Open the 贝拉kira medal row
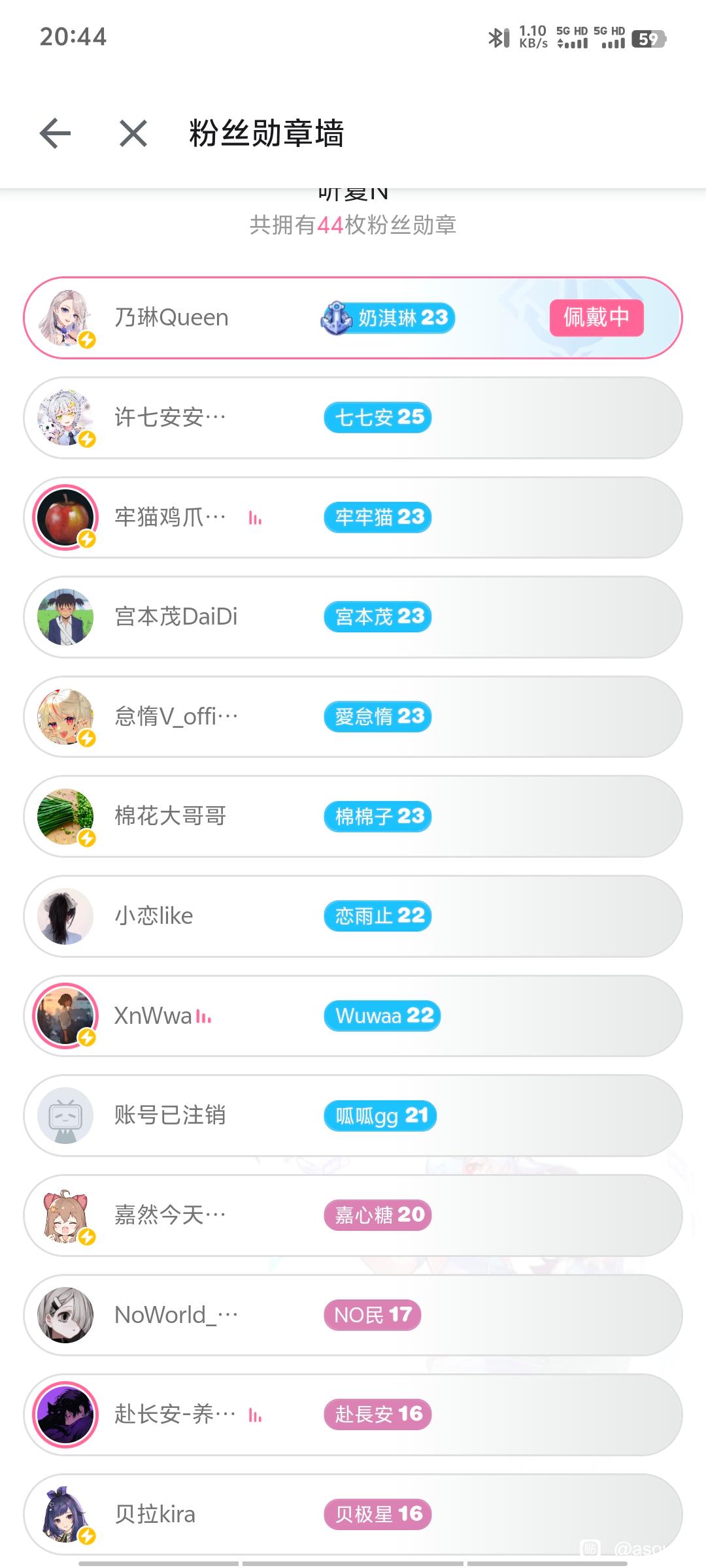The height and width of the screenshot is (1568, 706). [x=353, y=1514]
